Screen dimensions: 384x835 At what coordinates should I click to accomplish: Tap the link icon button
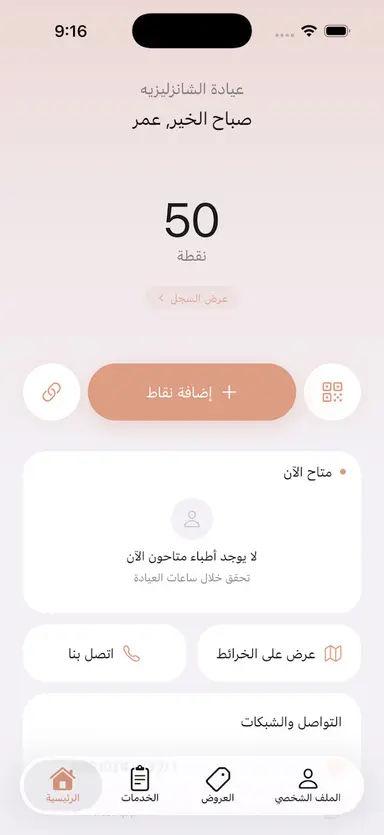(x=52, y=392)
